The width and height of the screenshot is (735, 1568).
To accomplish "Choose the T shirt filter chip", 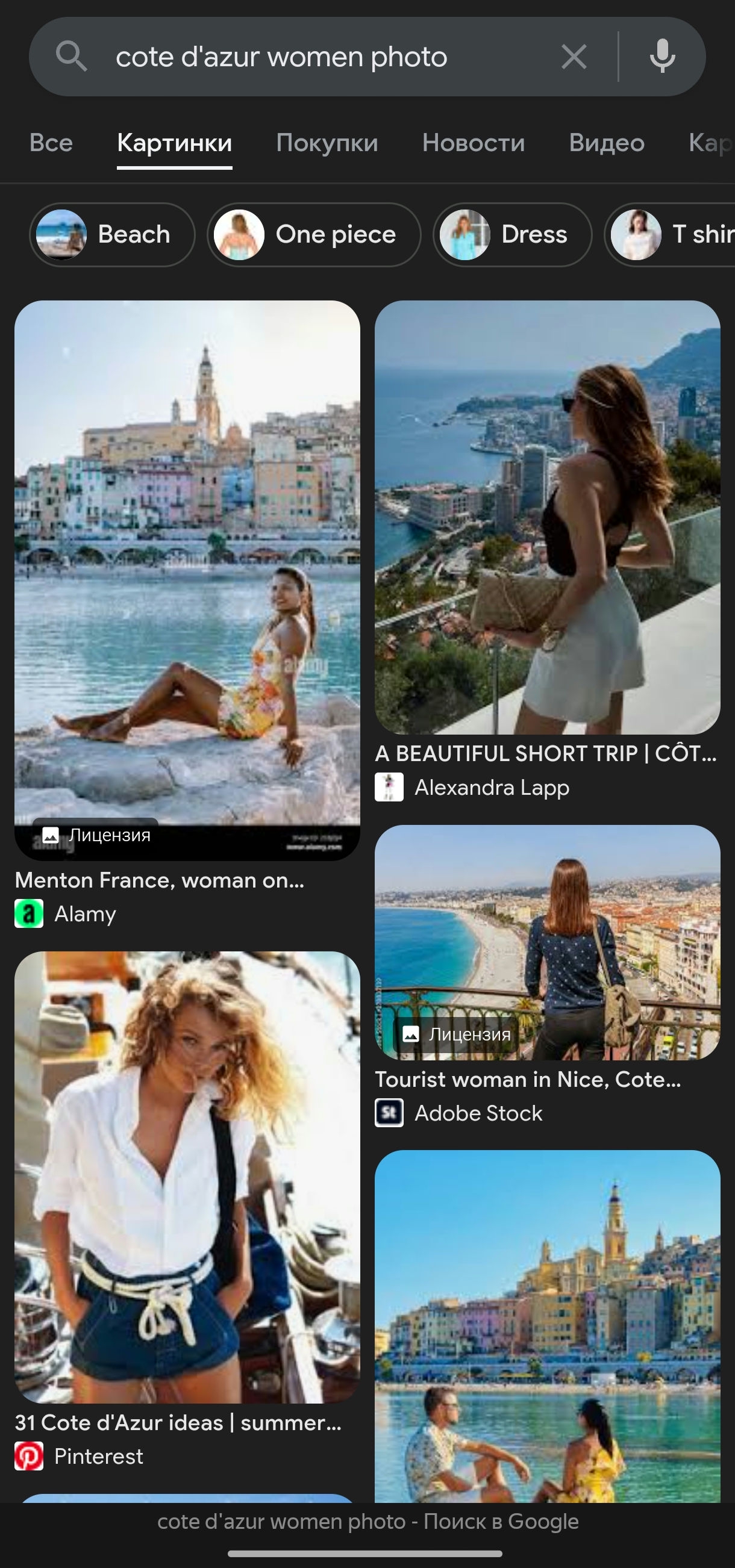I will point(676,234).
